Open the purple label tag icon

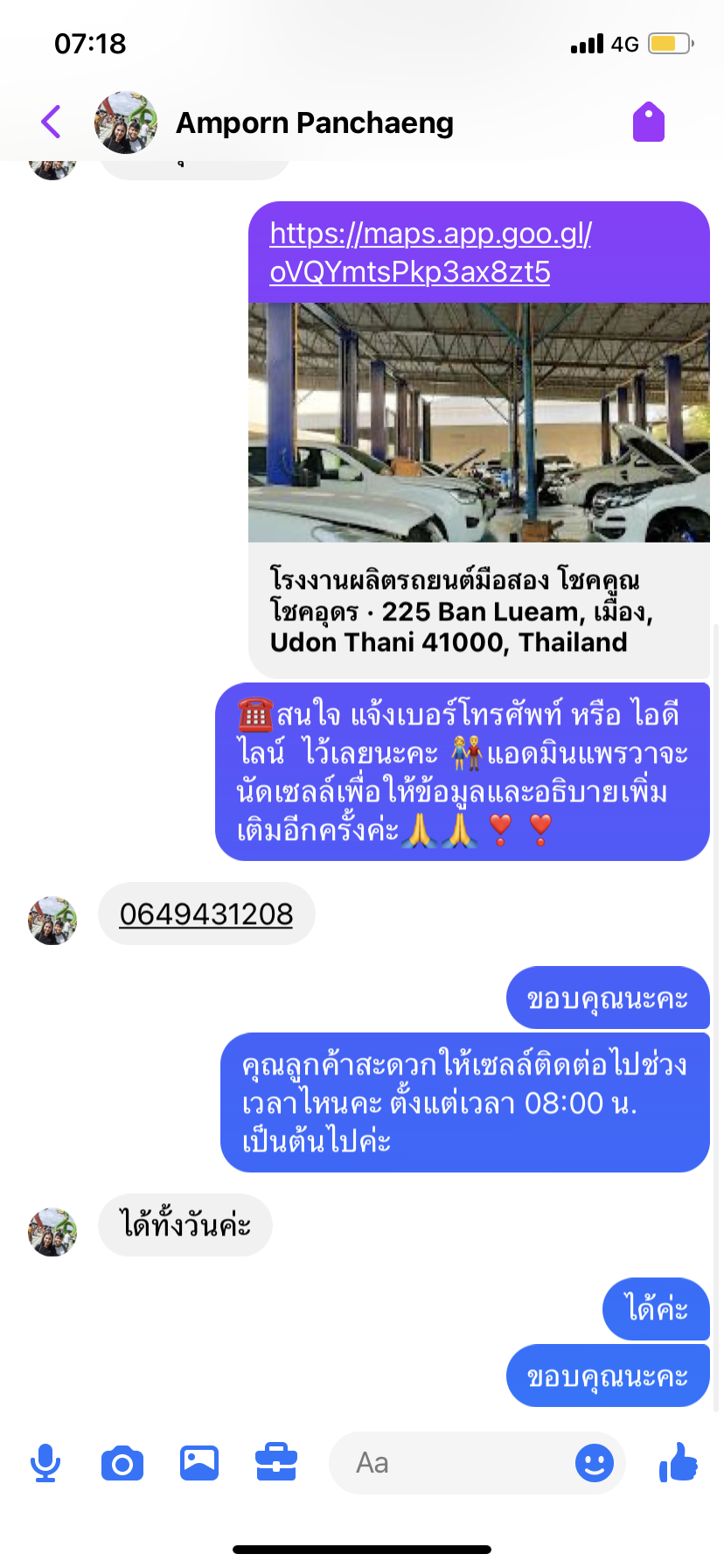(x=648, y=122)
